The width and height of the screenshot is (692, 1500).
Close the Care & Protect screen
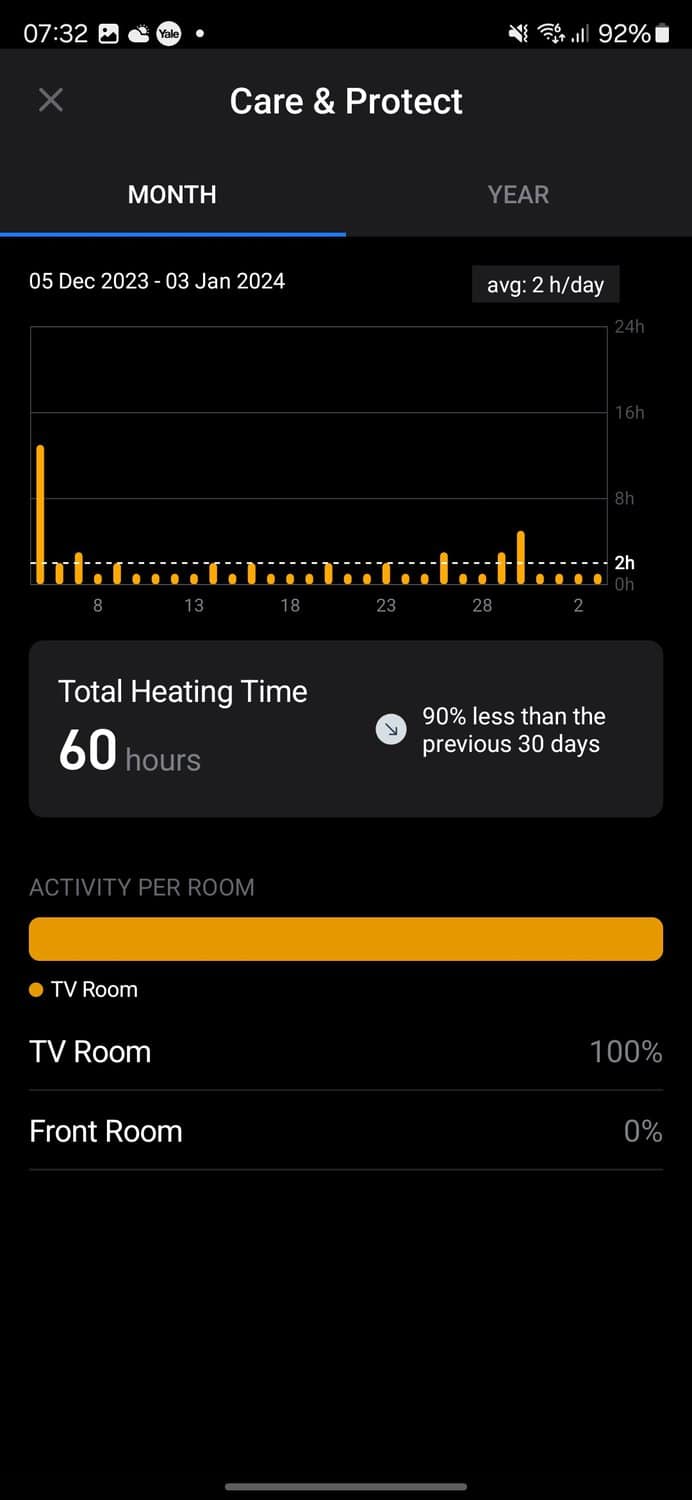coord(50,100)
